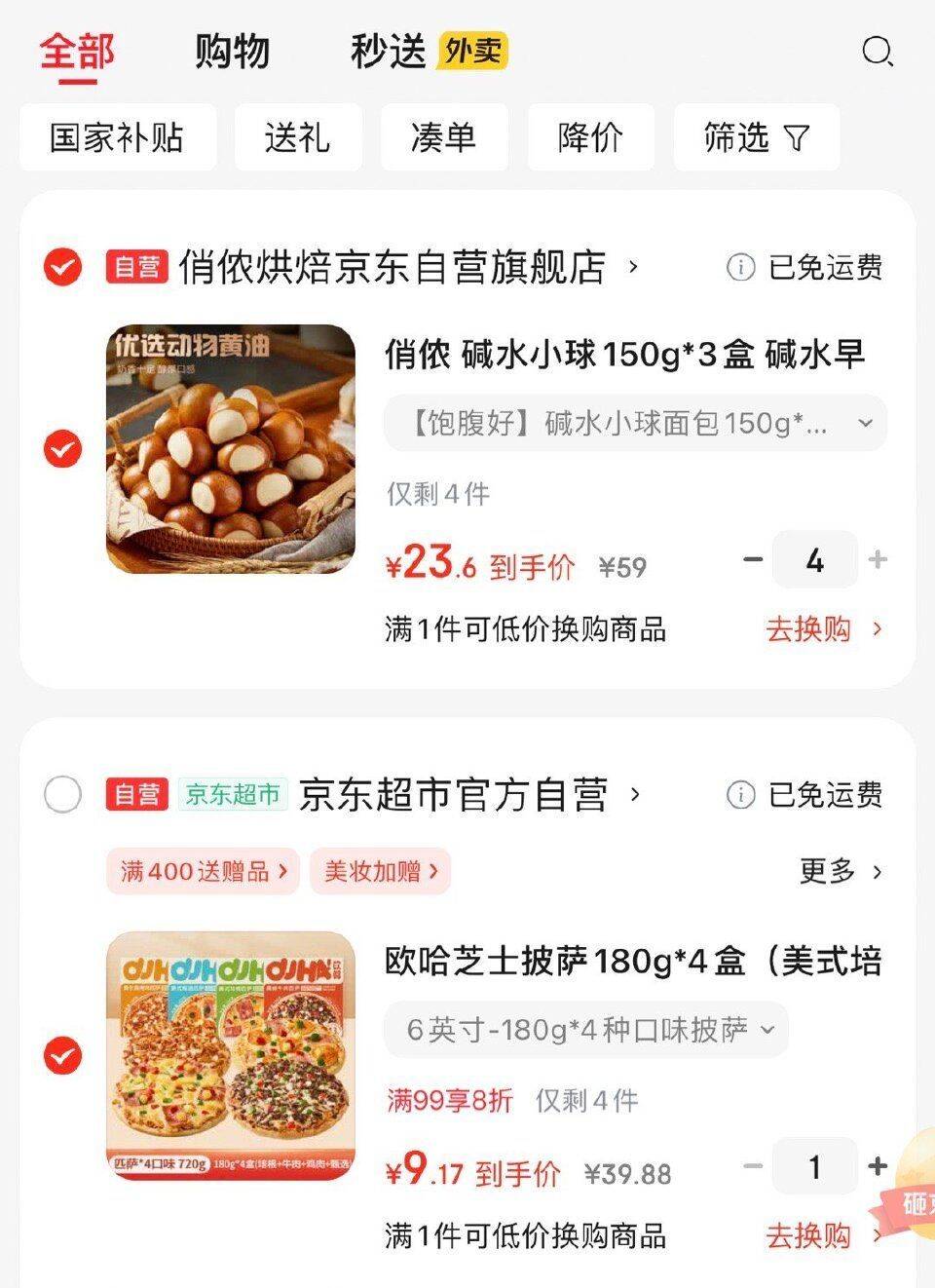
Task: Filter by 降价 items
Action: (x=590, y=137)
